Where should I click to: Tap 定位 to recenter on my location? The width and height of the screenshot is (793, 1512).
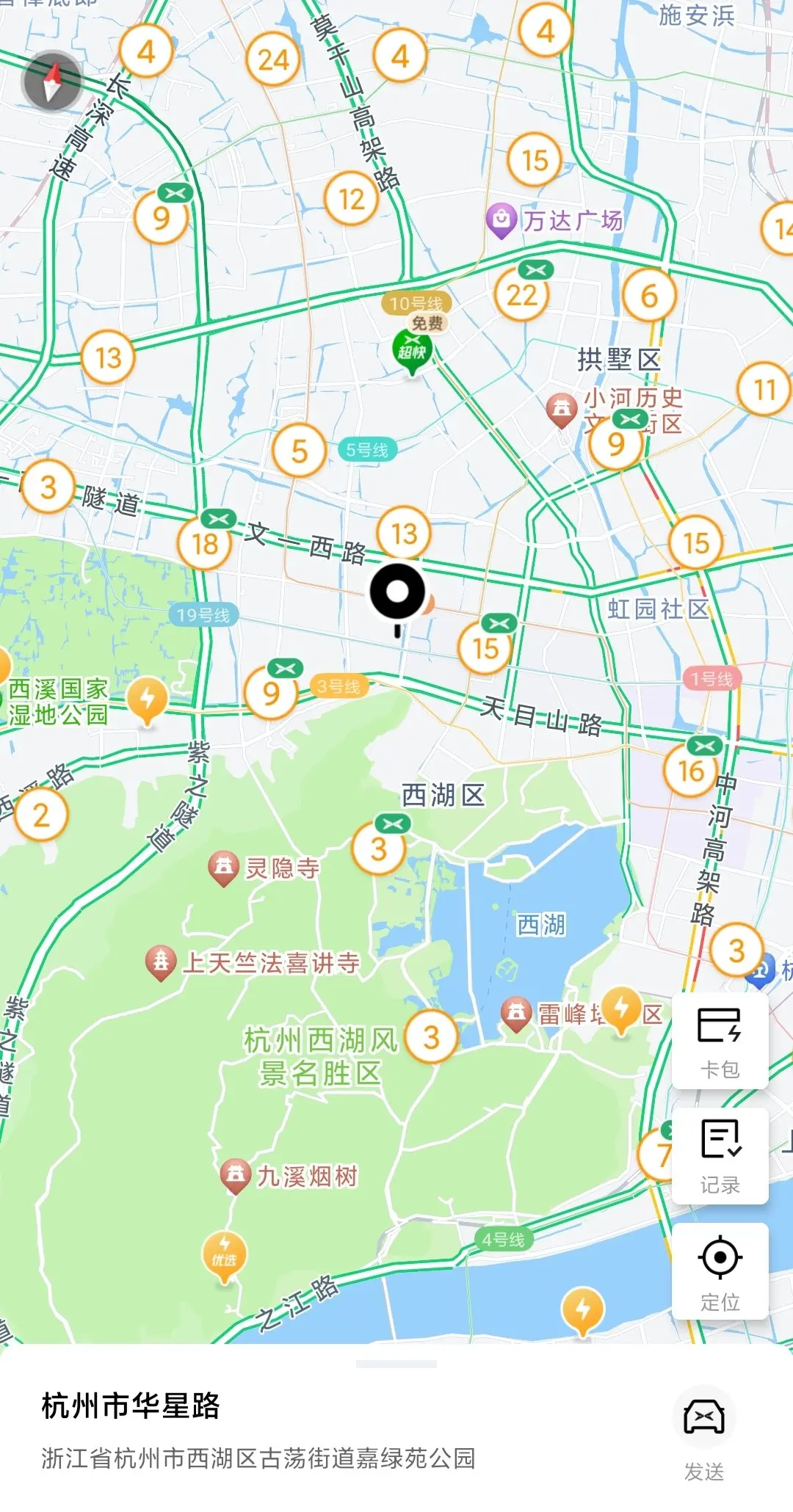coord(720,1271)
